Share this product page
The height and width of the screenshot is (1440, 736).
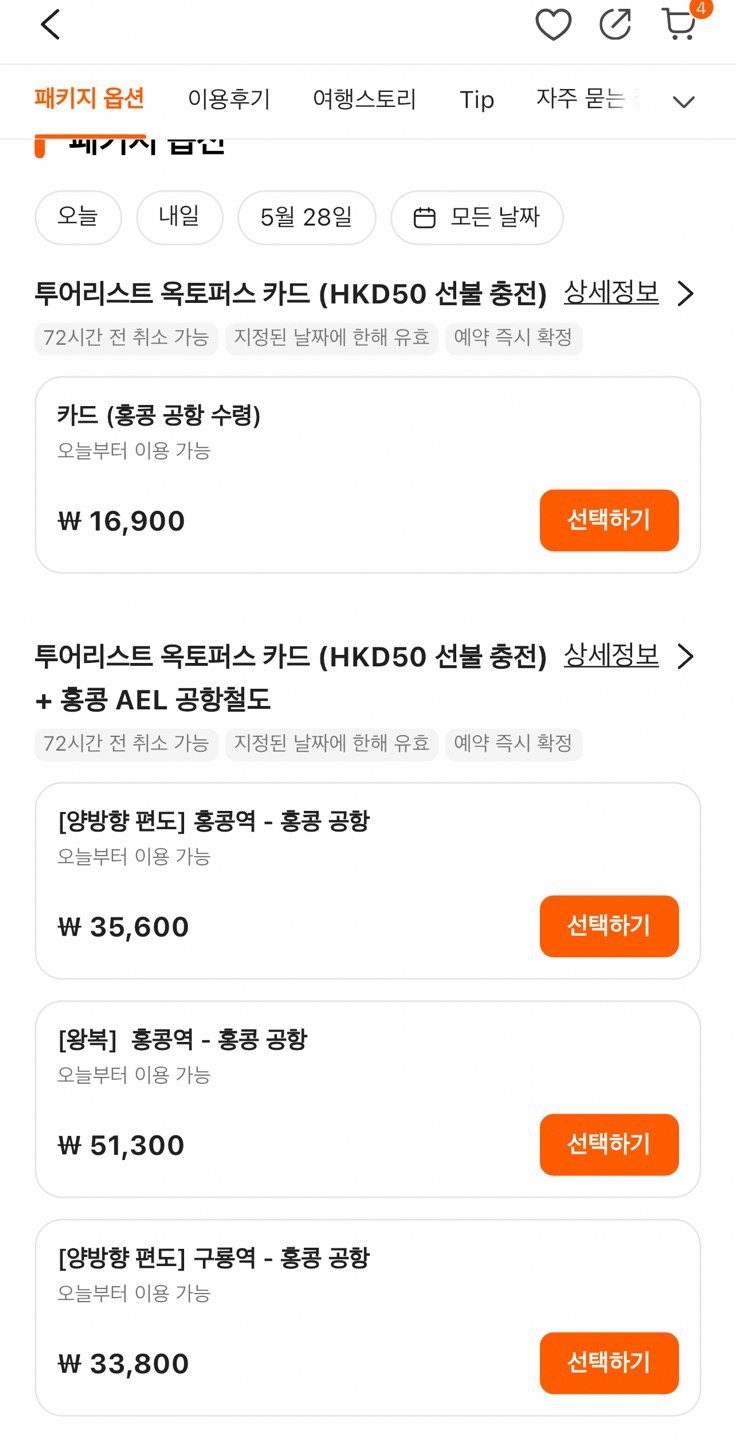click(x=615, y=25)
